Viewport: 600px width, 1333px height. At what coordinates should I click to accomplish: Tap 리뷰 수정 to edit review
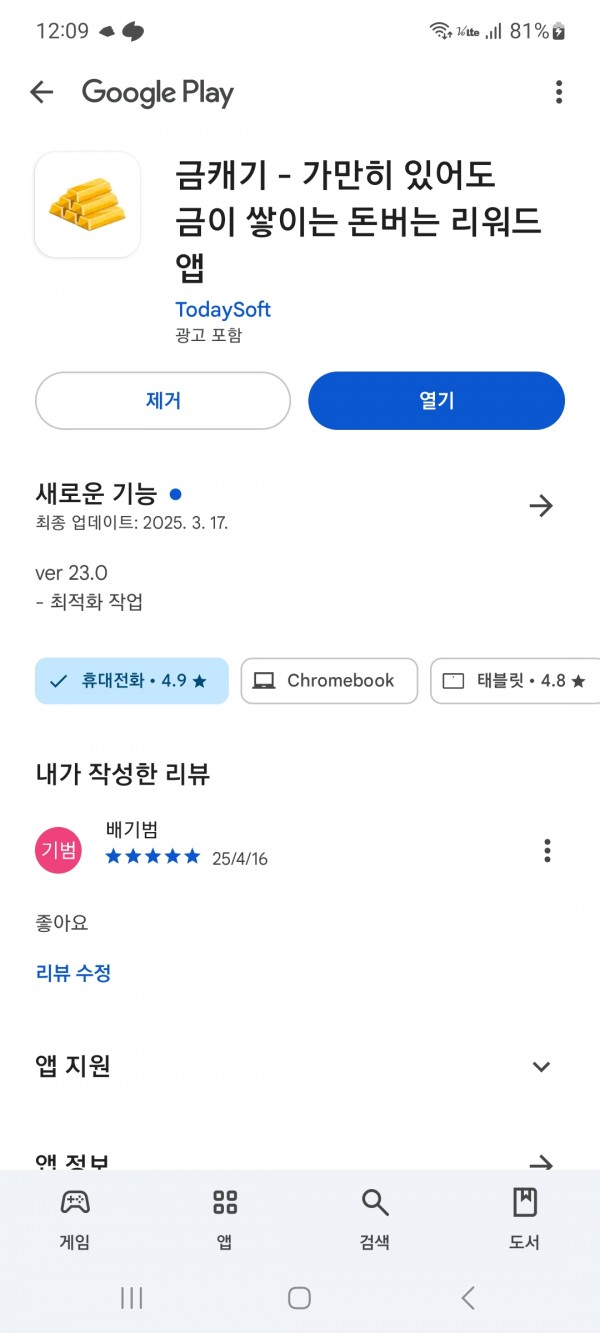73,973
